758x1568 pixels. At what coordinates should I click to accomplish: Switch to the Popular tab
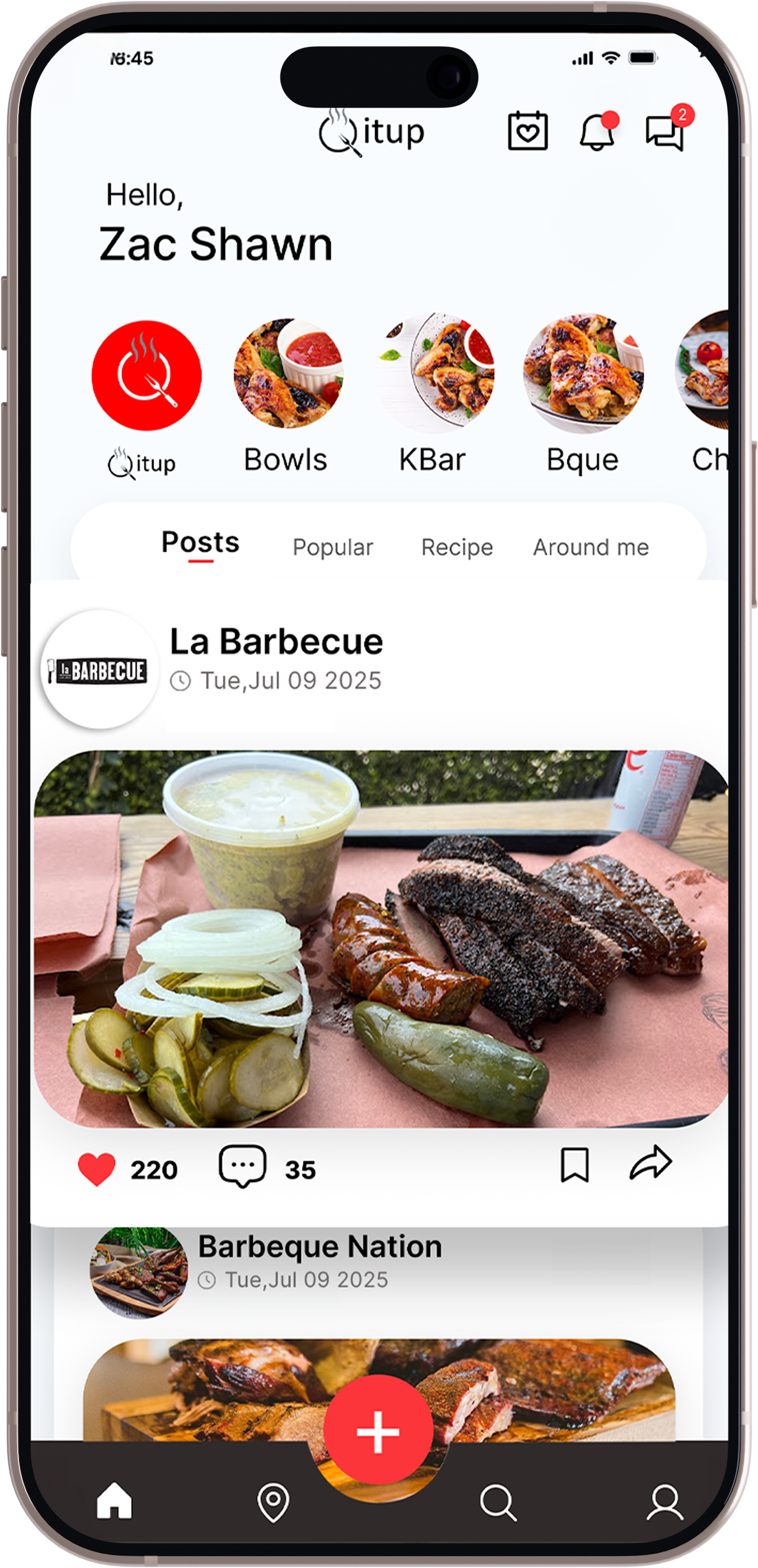(x=332, y=547)
